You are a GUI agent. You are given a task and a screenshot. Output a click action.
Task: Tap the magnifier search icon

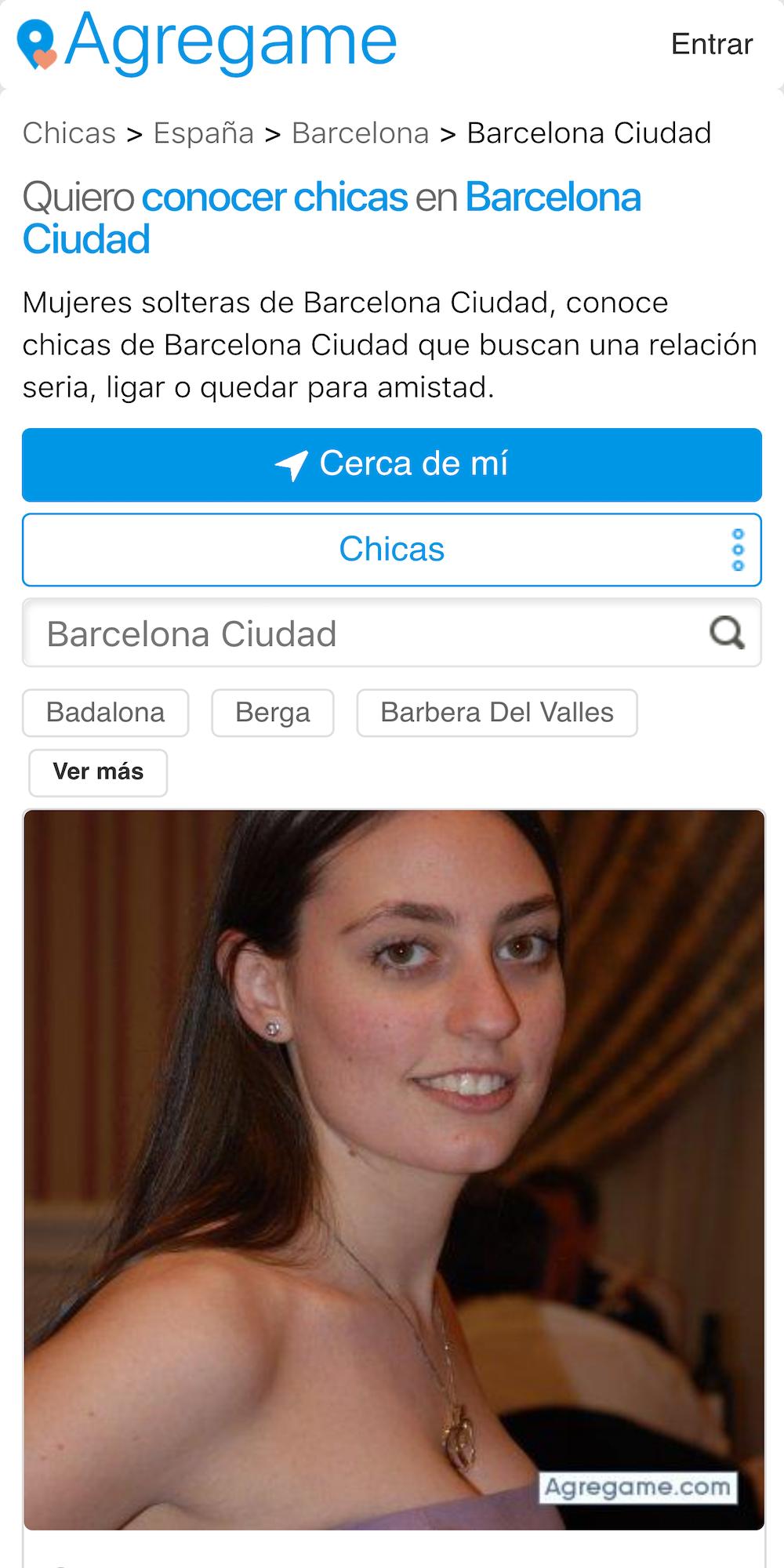[727, 632]
